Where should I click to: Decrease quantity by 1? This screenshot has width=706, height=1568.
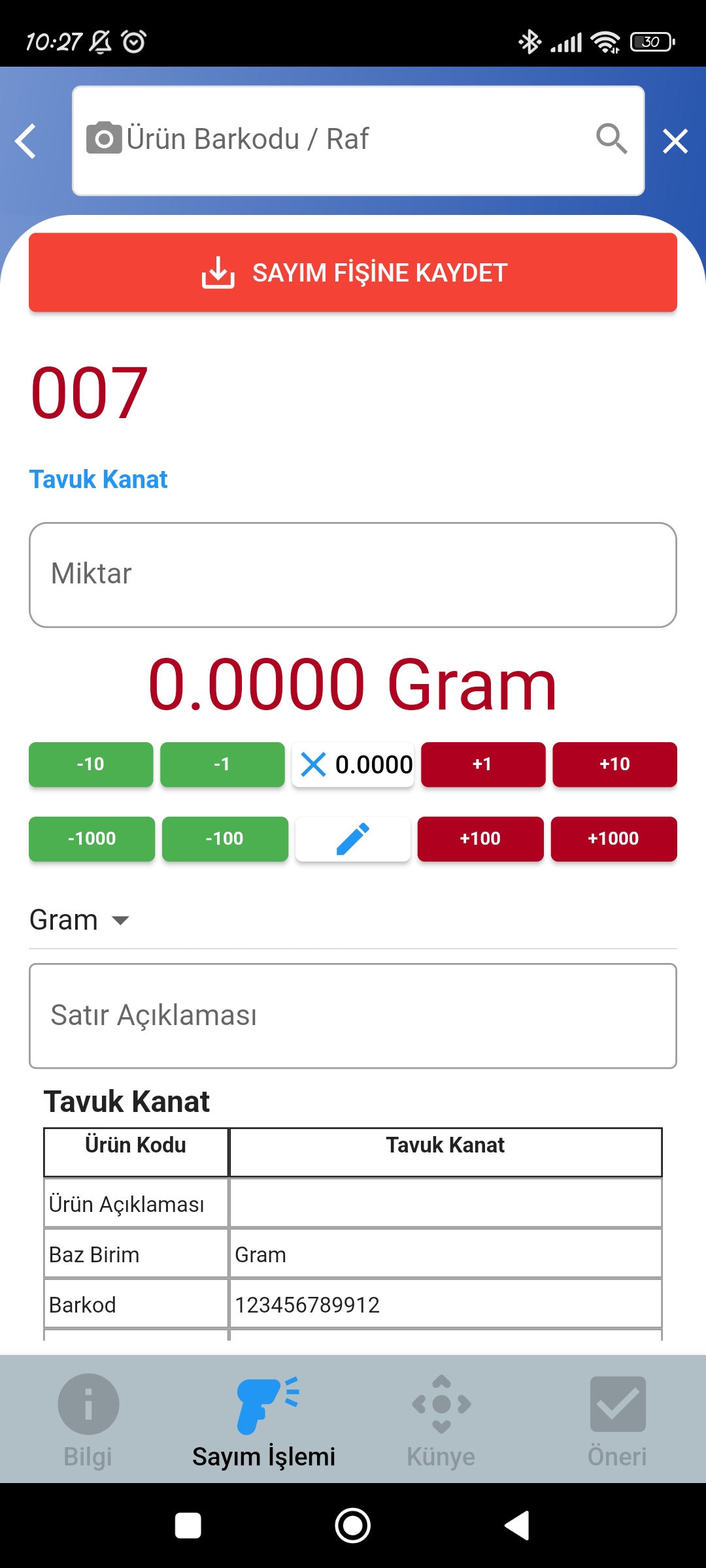click(x=222, y=764)
